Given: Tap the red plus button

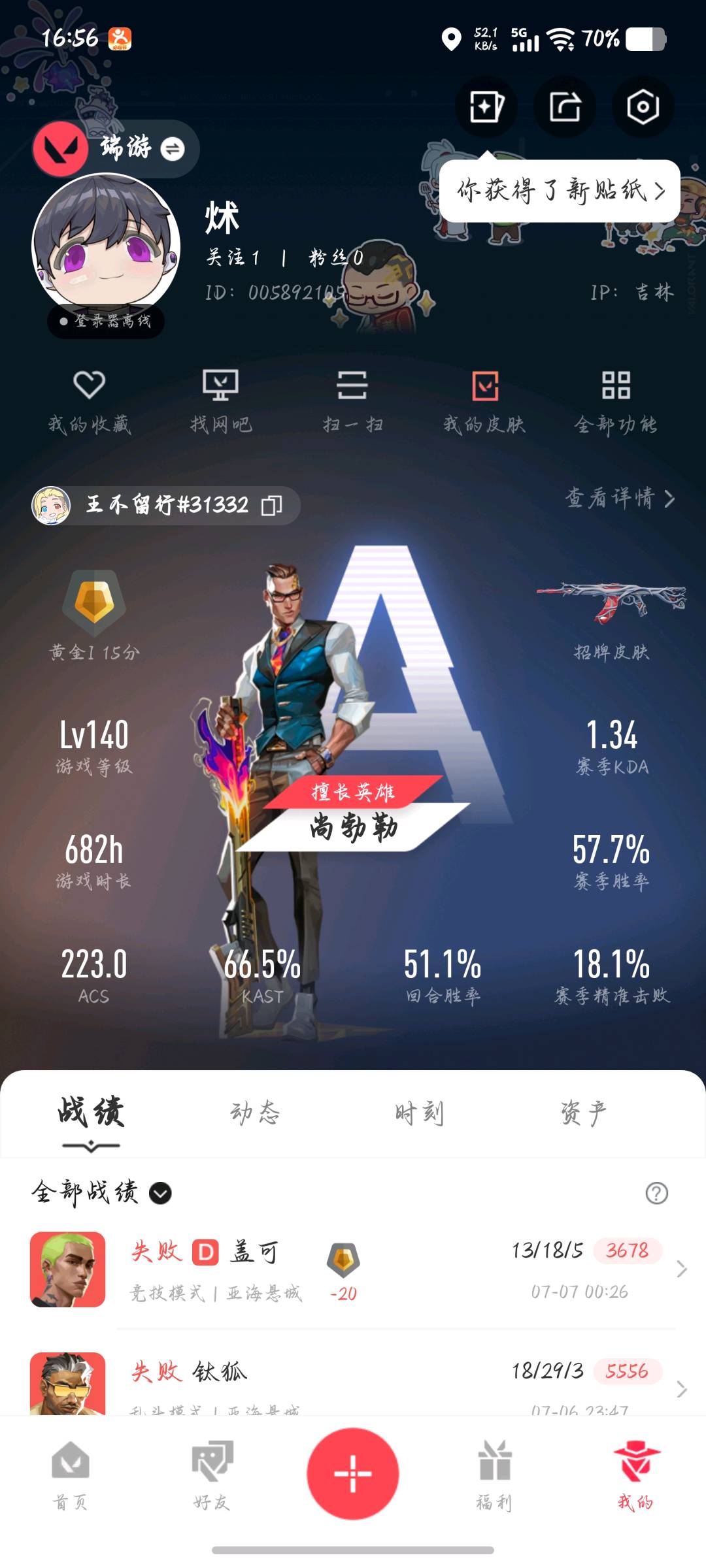Looking at the screenshot, I should [353, 1473].
